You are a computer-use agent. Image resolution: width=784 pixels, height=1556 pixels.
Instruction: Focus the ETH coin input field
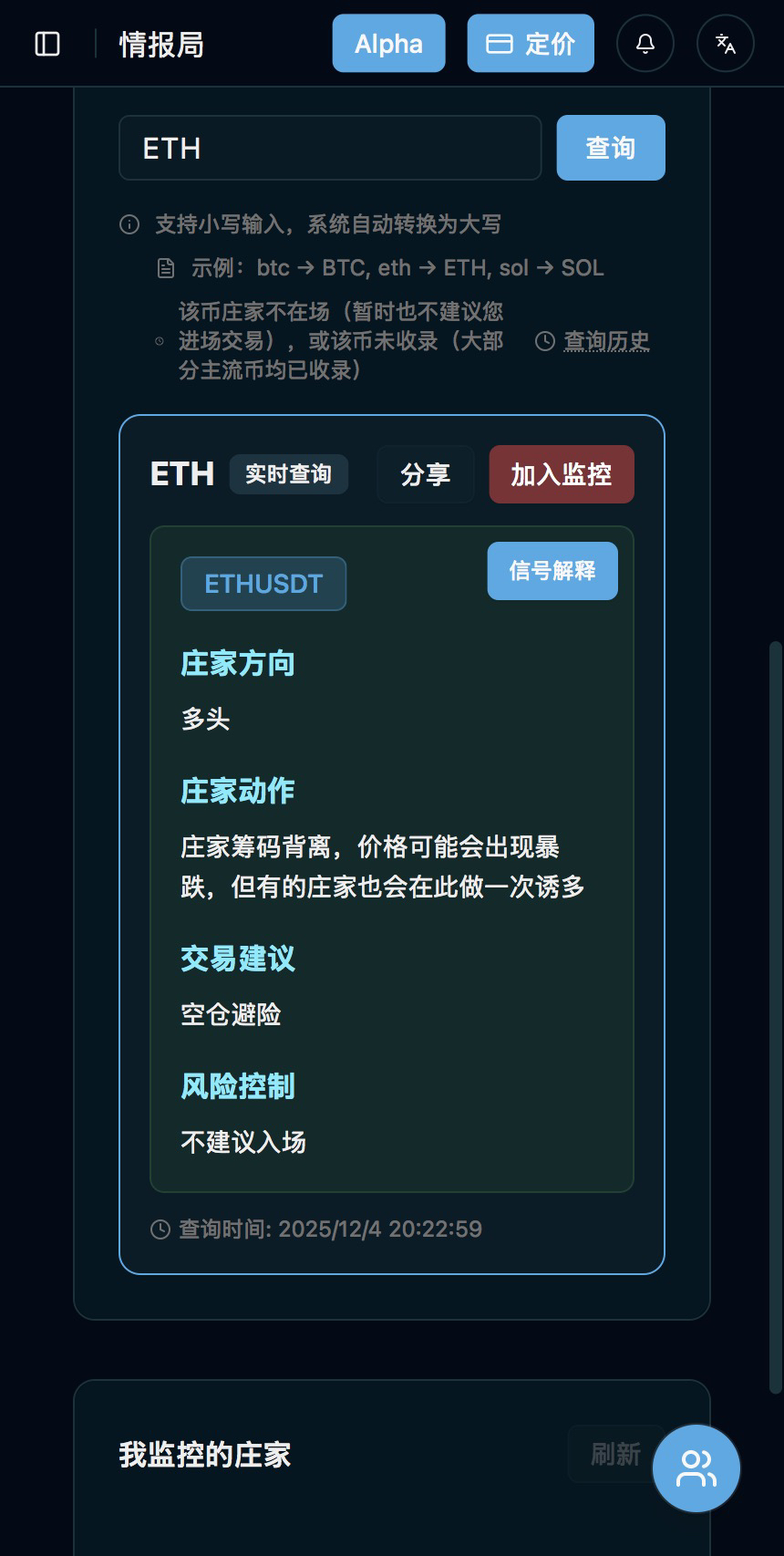coord(330,148)
